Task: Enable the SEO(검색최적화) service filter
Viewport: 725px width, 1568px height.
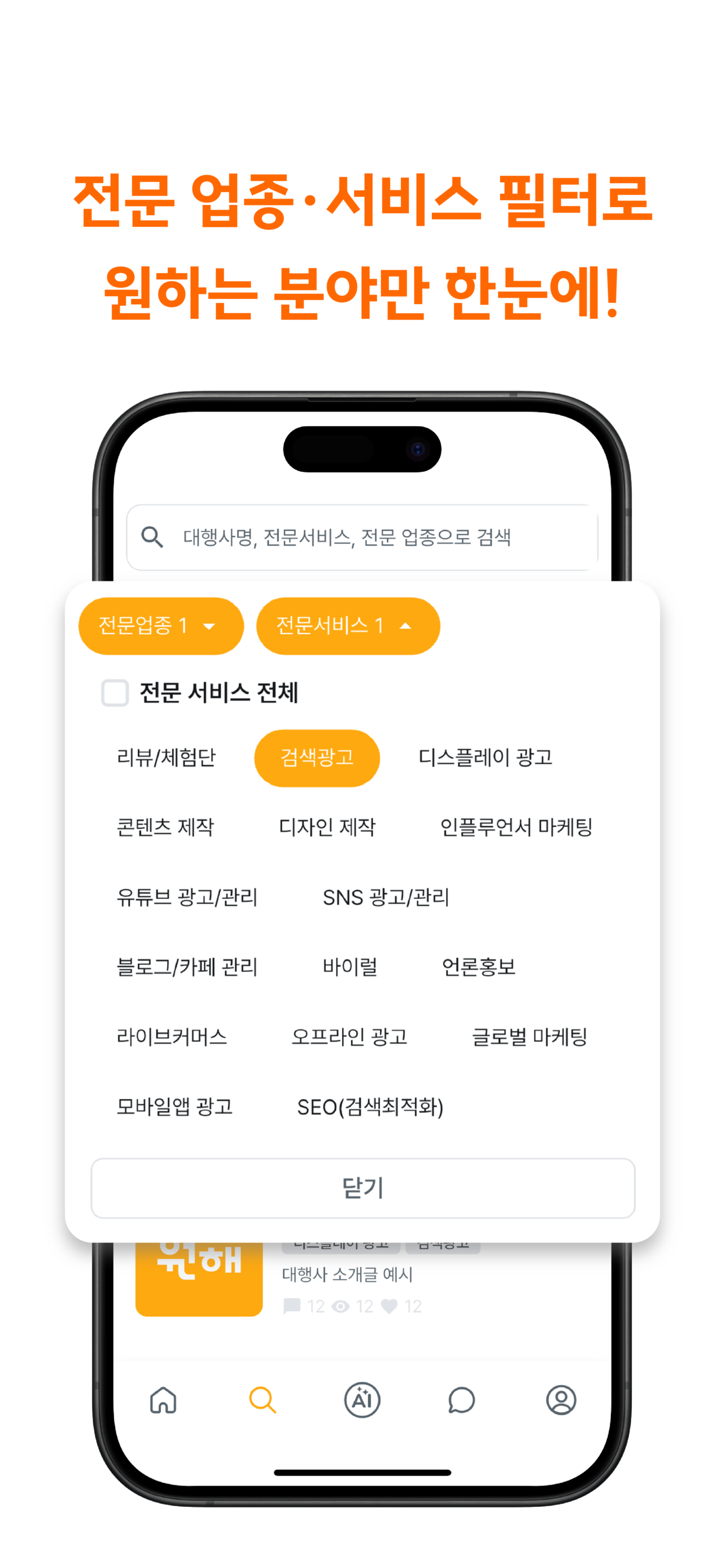Action: [x=372, y=1108]
